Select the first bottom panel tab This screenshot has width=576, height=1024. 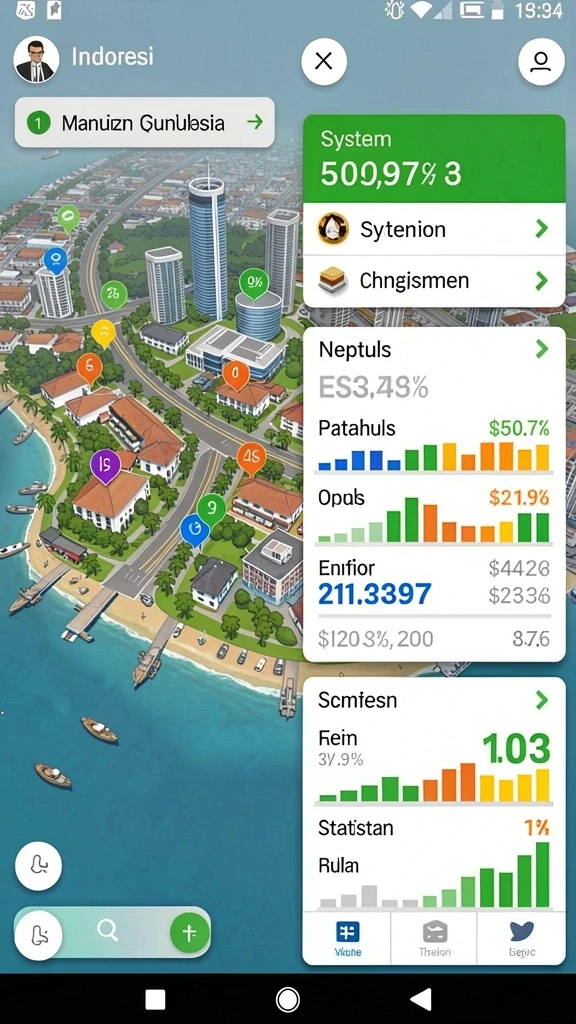[347, 938]
